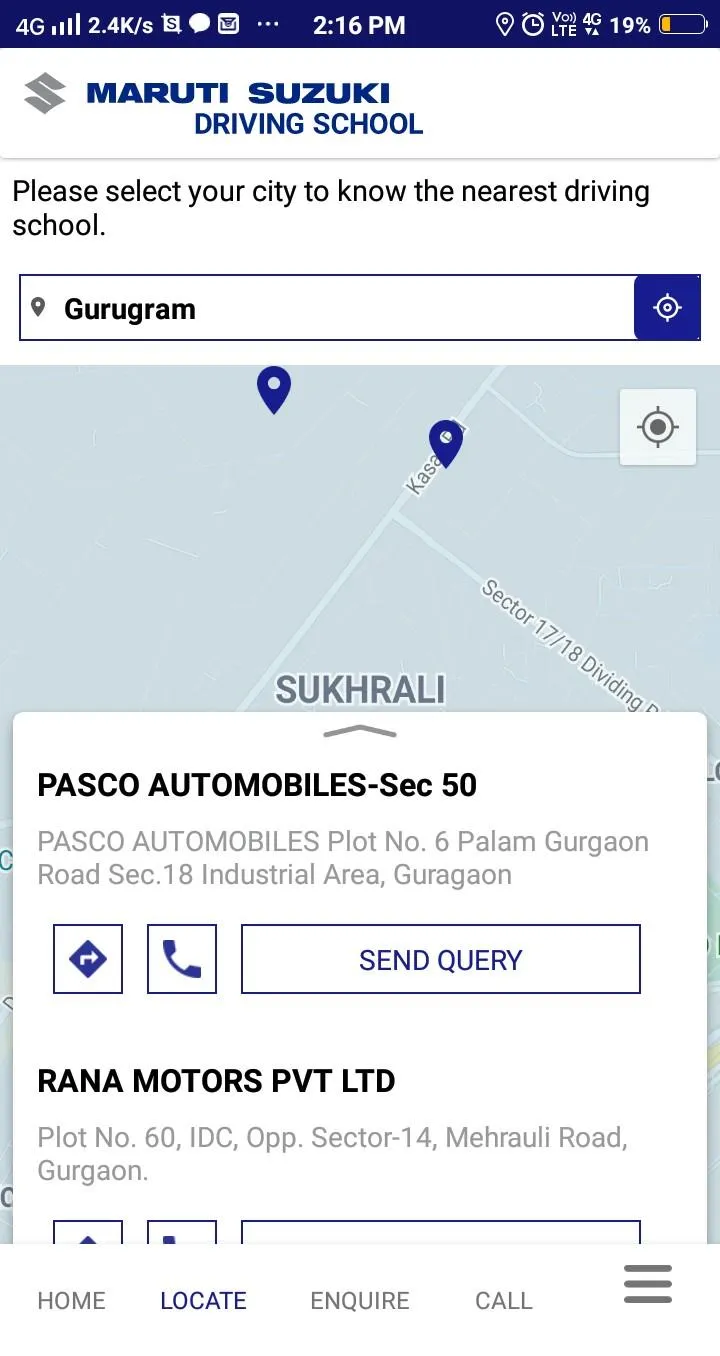This screenshot has width=720, height=1356.
Task: Tap the CALL tab in the bottom bar
Action: [x=503, y=1300]
